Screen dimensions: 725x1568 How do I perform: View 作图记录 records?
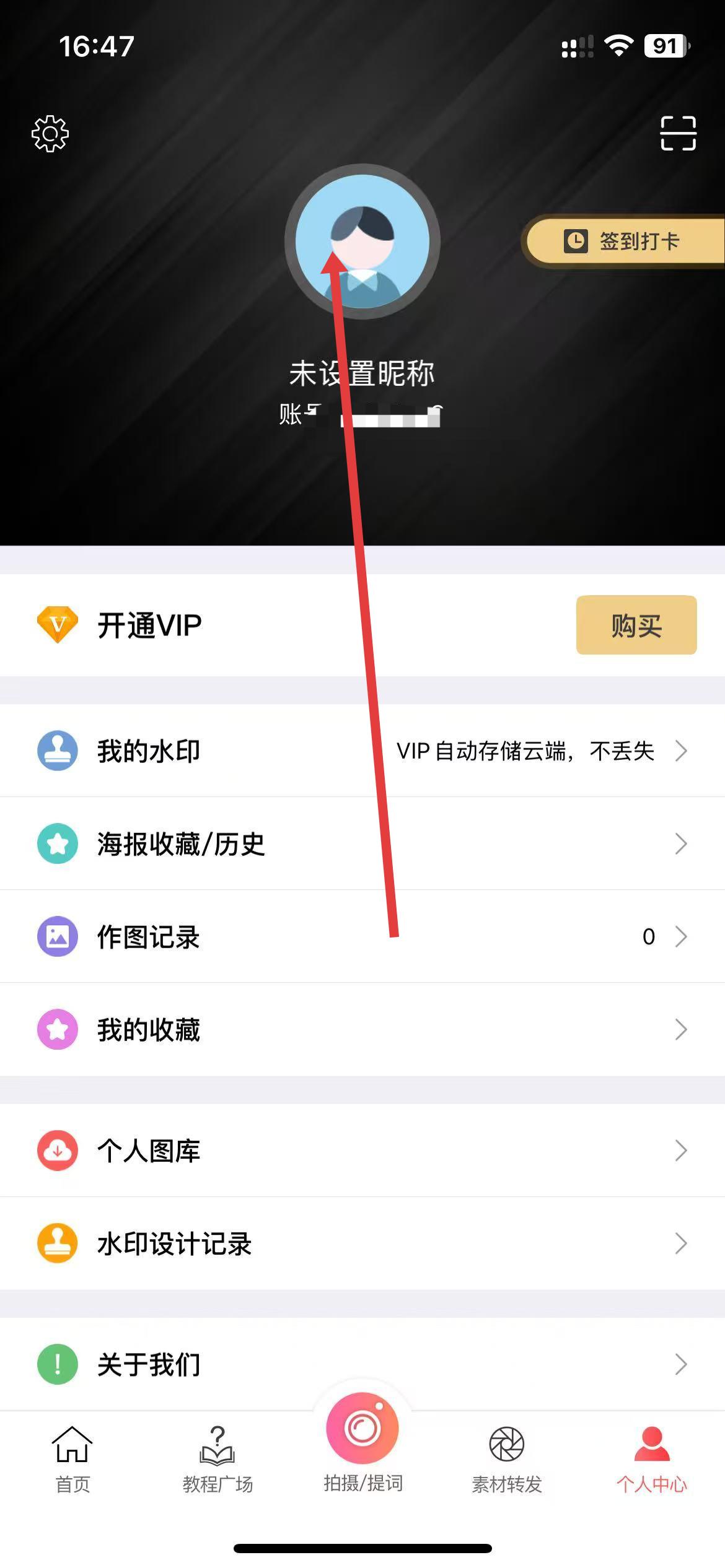tap(362, 936)
